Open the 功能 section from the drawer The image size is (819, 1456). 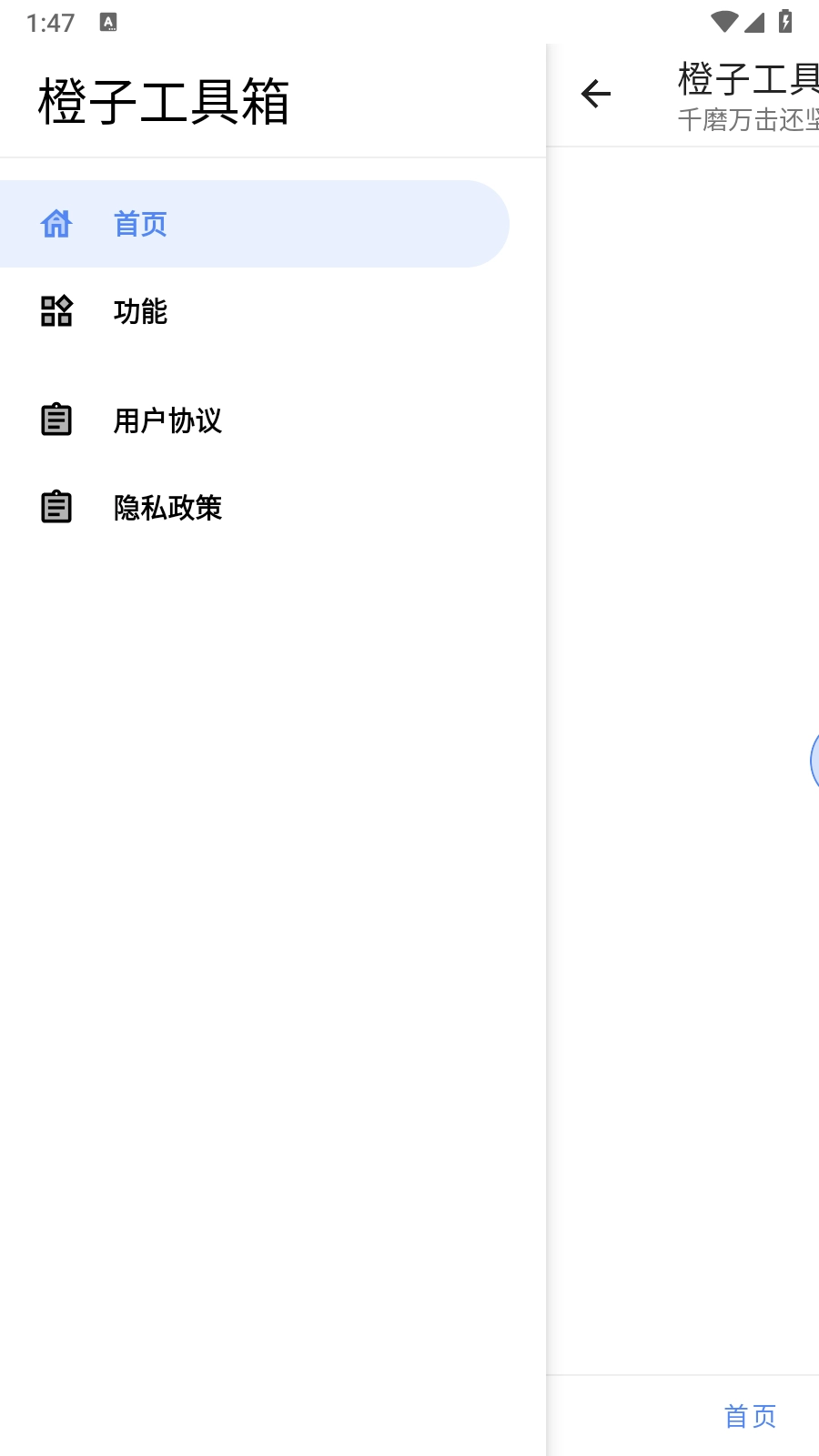(141, 311)
